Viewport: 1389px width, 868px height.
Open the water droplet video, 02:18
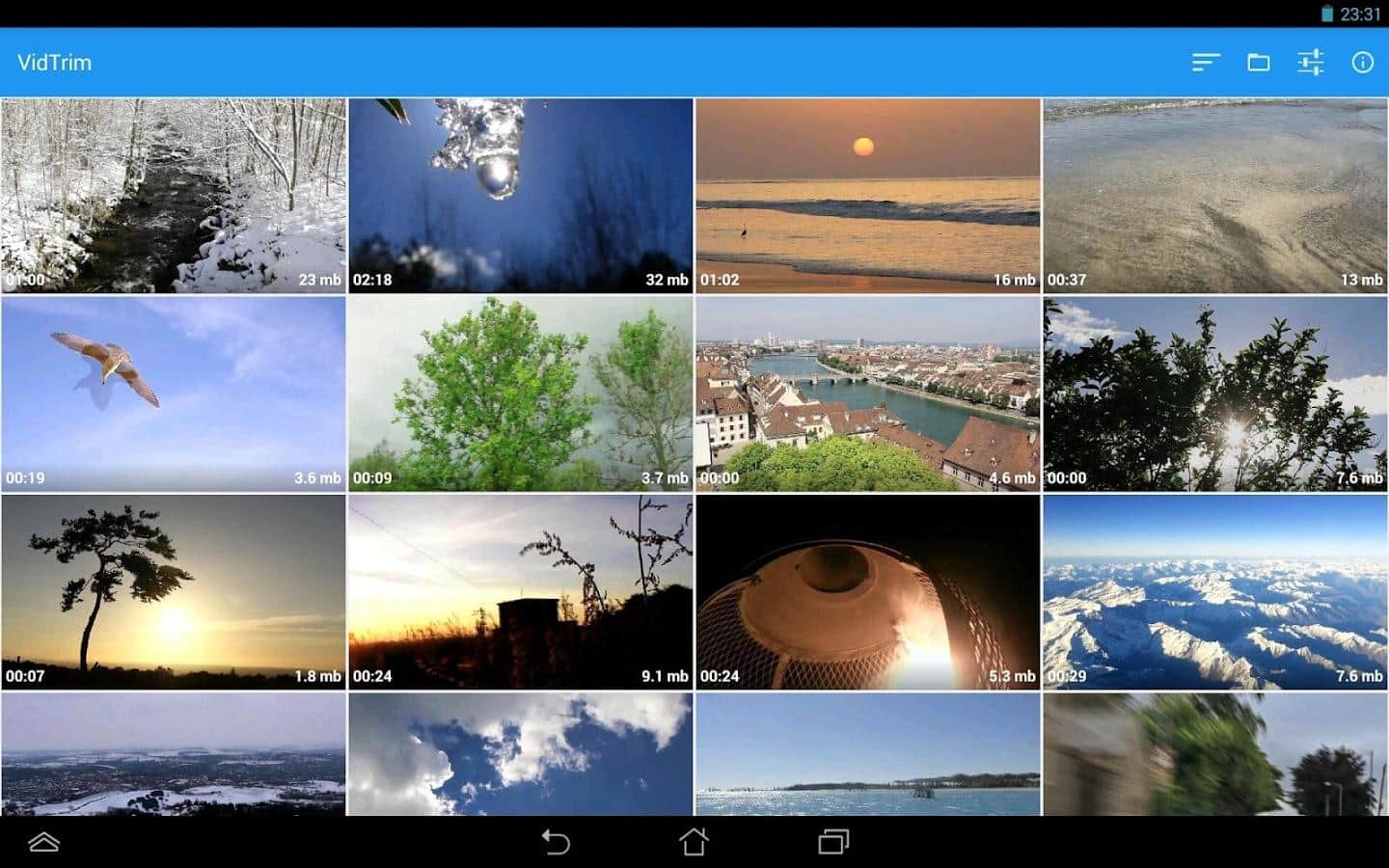tap(520, 195)
